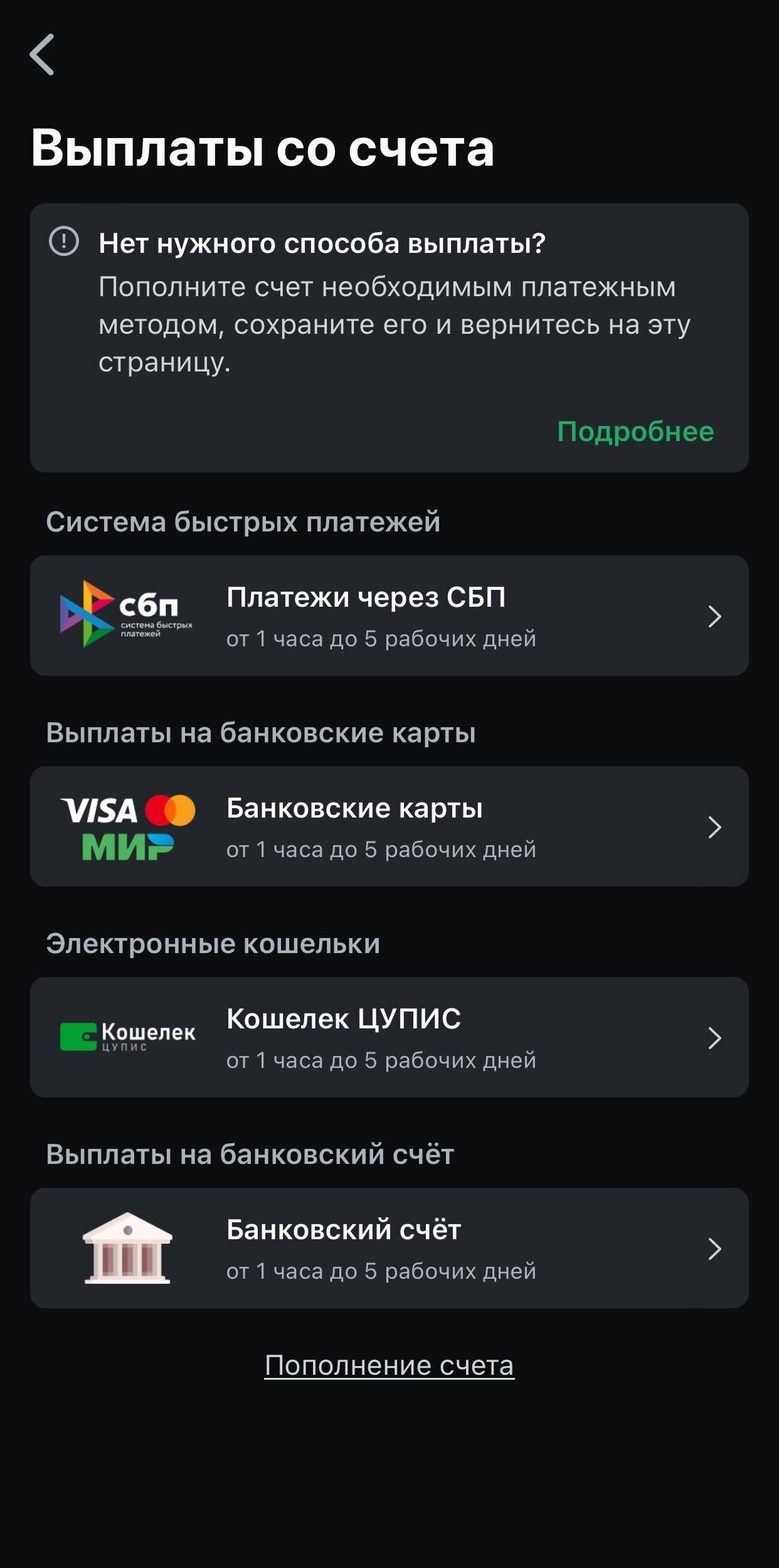The image size is (779, 1568).
Task: Open the green Подробнее link
Action: [x=635, y=432]
